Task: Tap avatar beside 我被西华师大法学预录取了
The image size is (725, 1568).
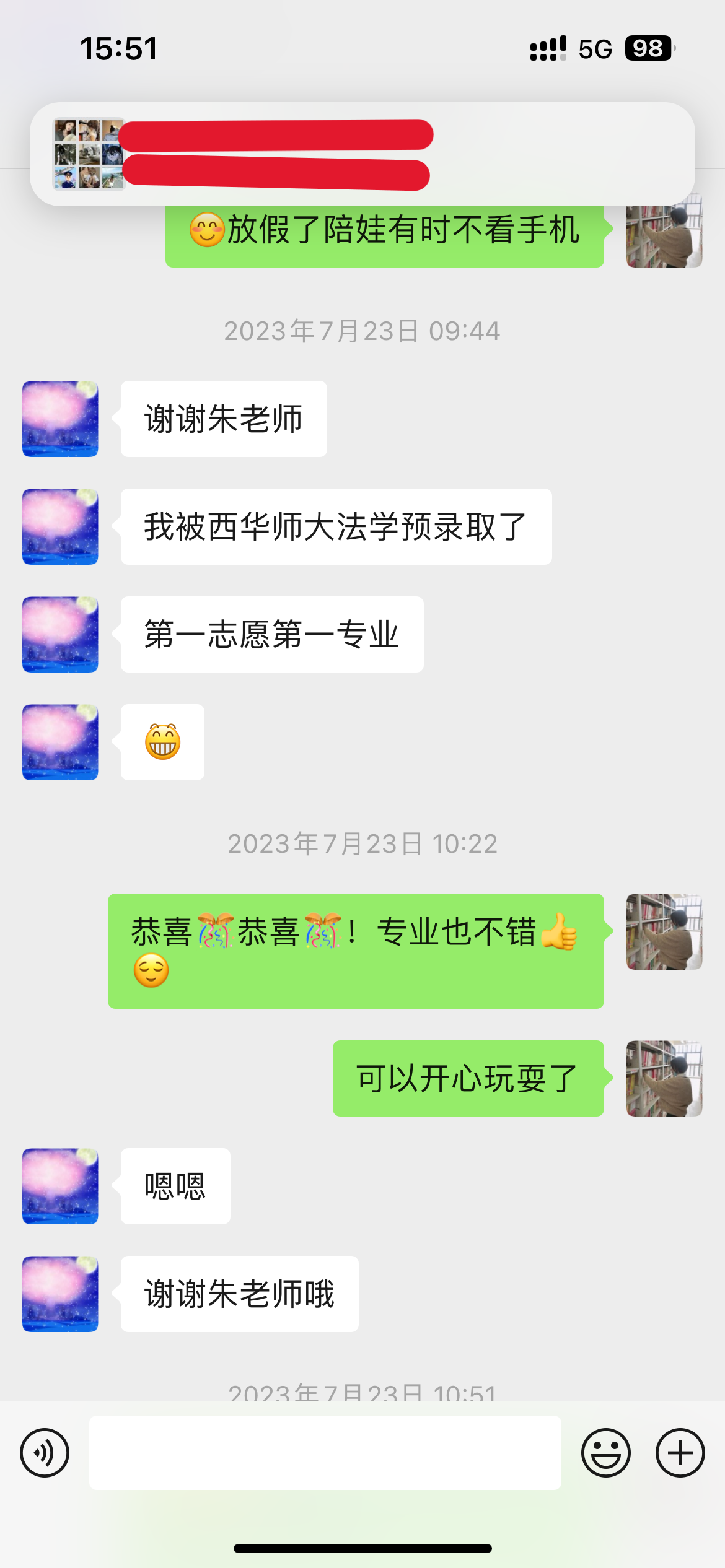Action: tap(60, 526)
